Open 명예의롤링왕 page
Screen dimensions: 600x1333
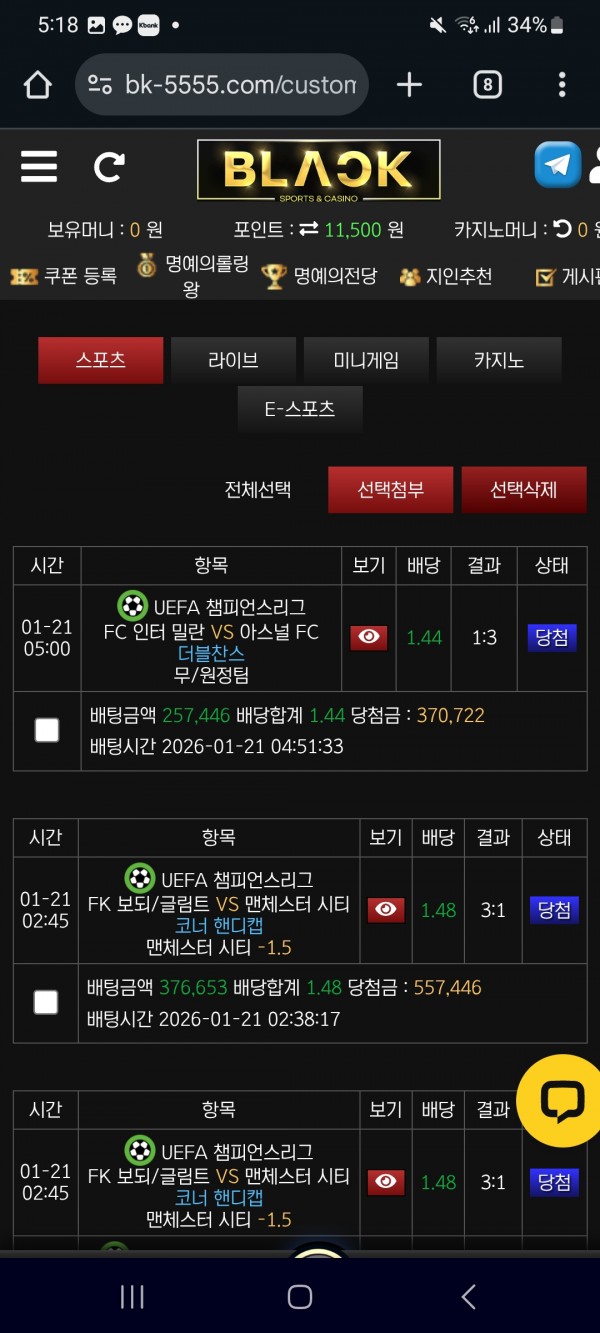195,275
